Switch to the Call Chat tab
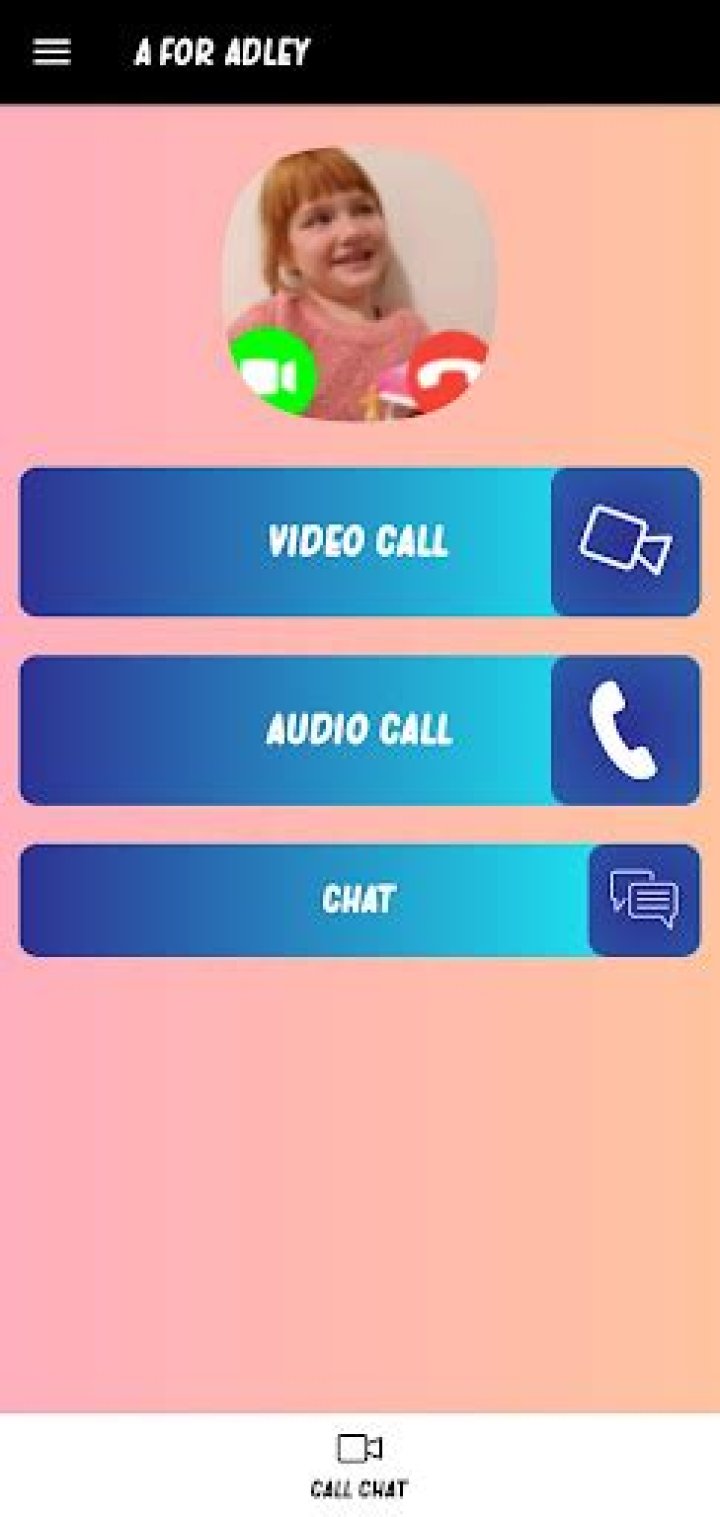This screenshot has height=1517, width=720. tap(359, 1464)
